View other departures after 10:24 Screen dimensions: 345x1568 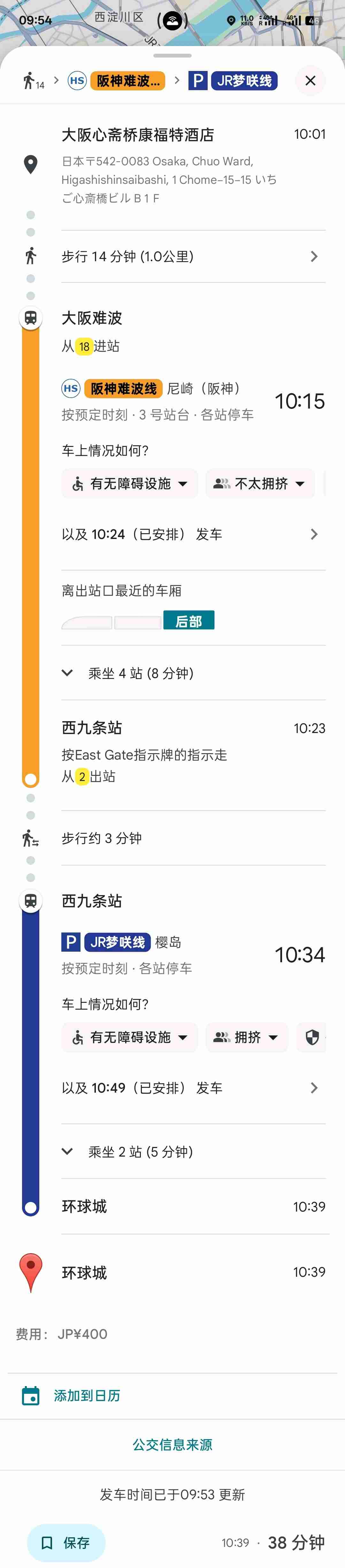193,534
